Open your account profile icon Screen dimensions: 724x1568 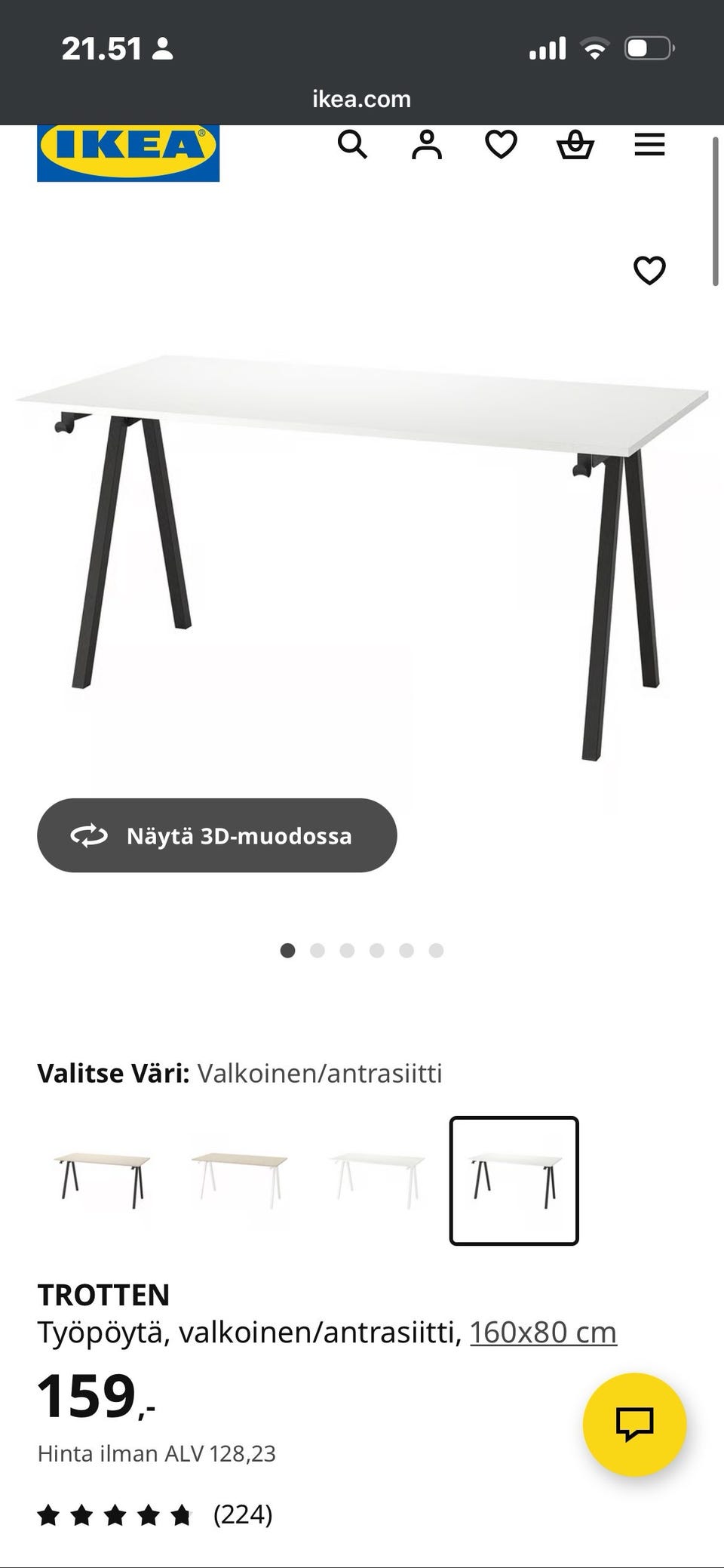coord(427,144)
